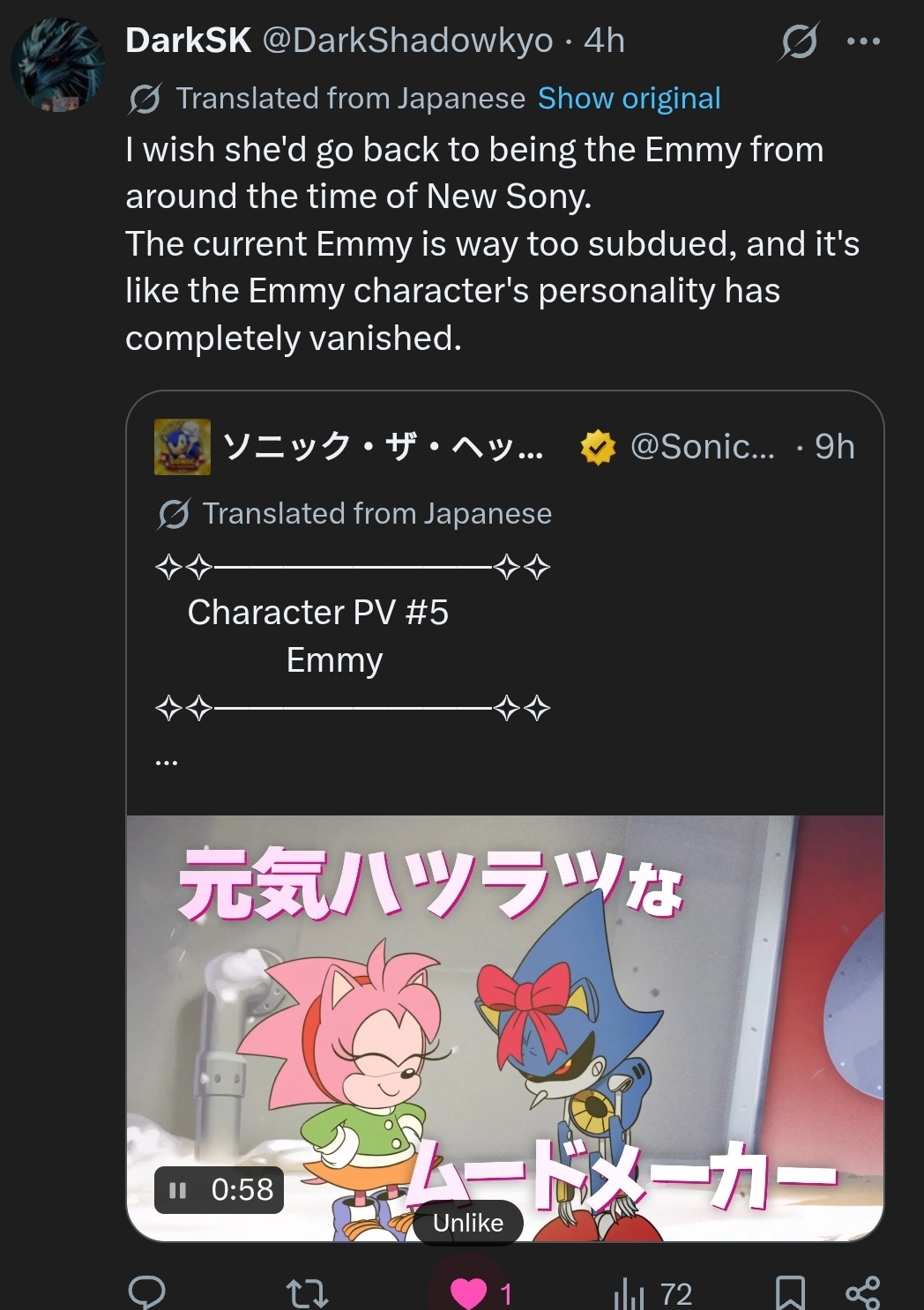Bookmark DarkSK's post
Image resolution: width=924 pixels, height=1310 pixels.
[x=790, y=1293]
